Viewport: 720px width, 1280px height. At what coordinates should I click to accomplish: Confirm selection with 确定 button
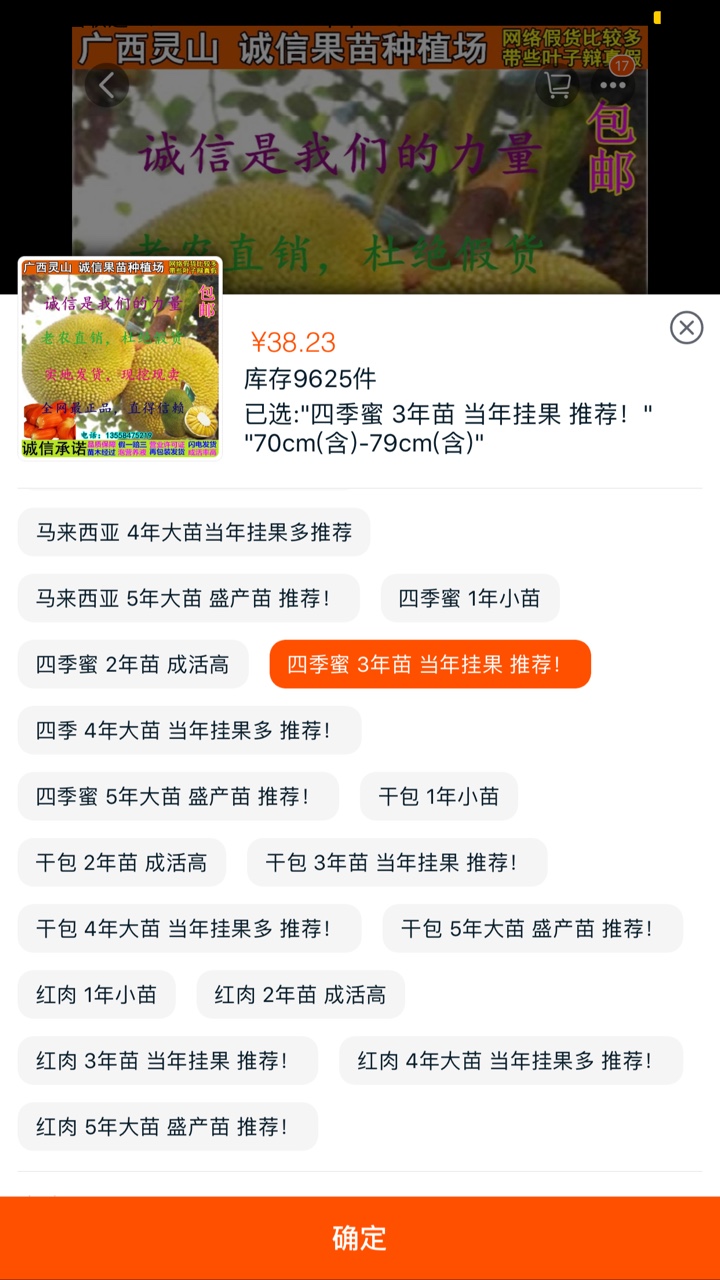[x=360, y=1237]
